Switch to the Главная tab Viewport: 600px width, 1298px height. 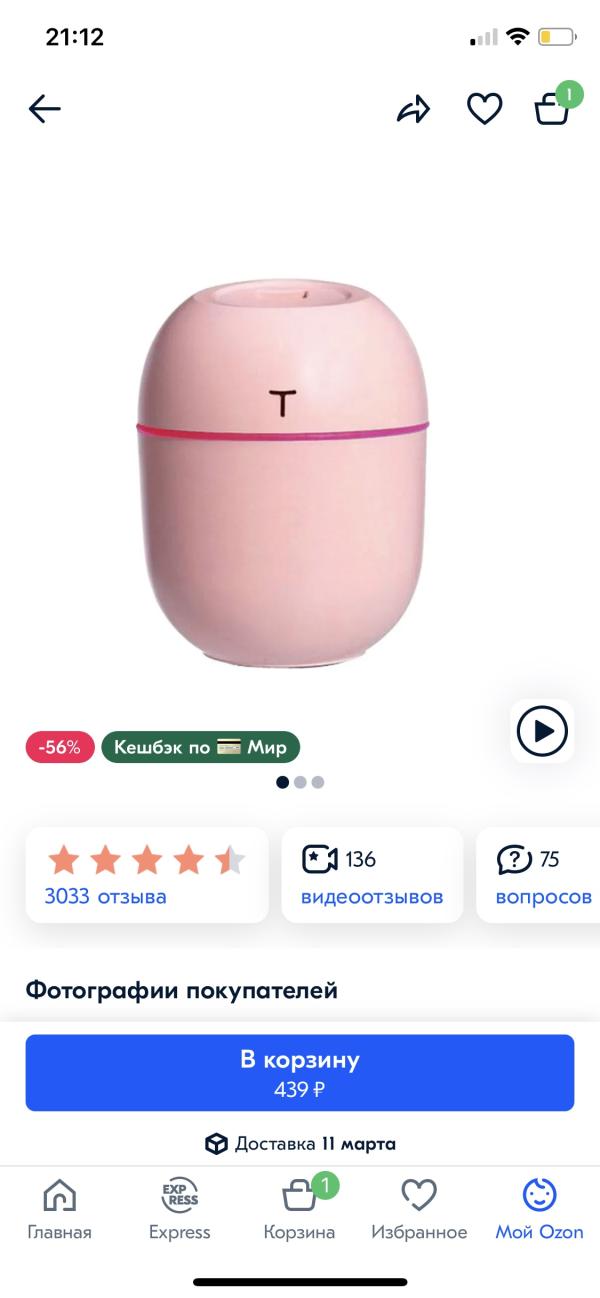pyautogui.click(x=59, y=1208)
